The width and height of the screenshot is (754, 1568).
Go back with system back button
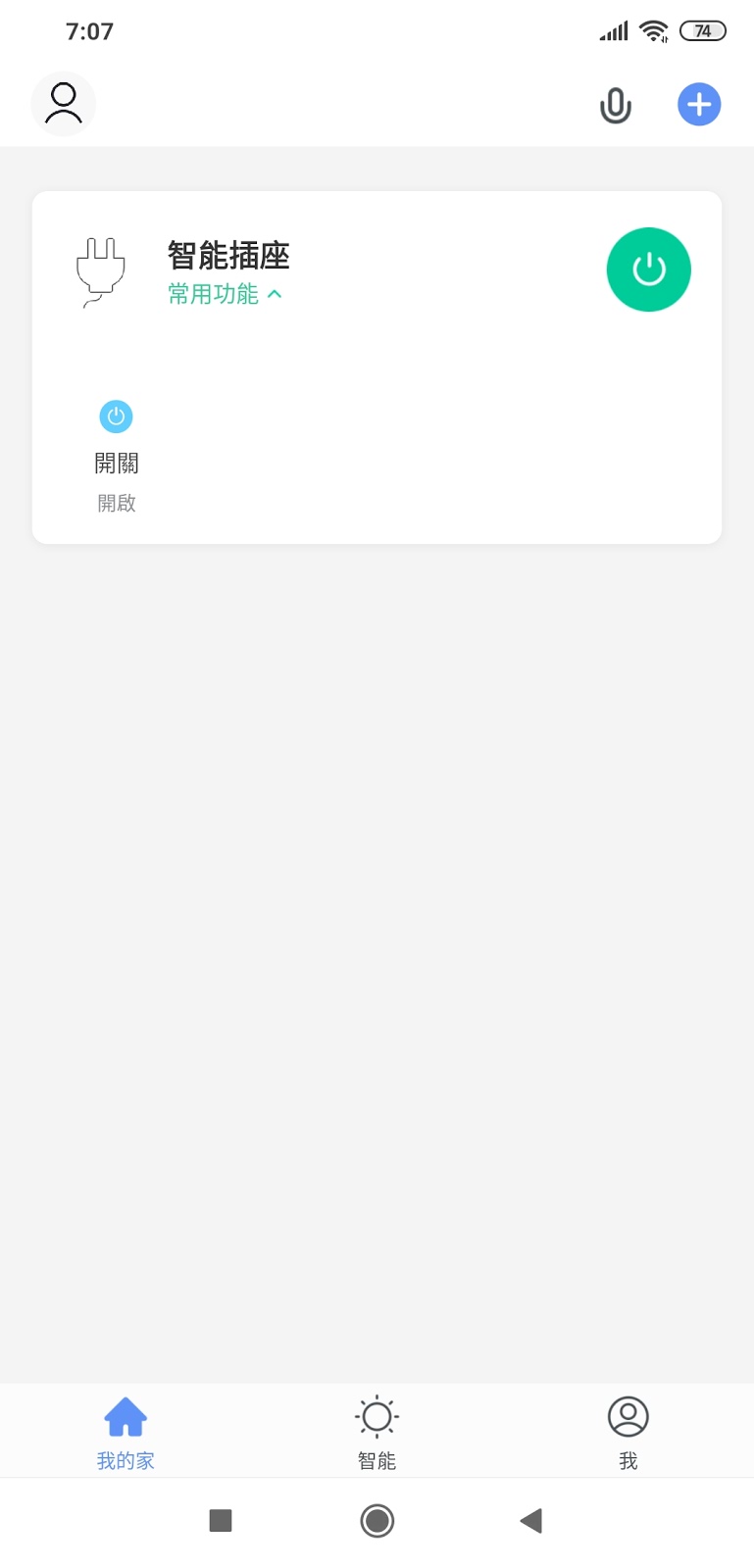(x=530, y=1521)
